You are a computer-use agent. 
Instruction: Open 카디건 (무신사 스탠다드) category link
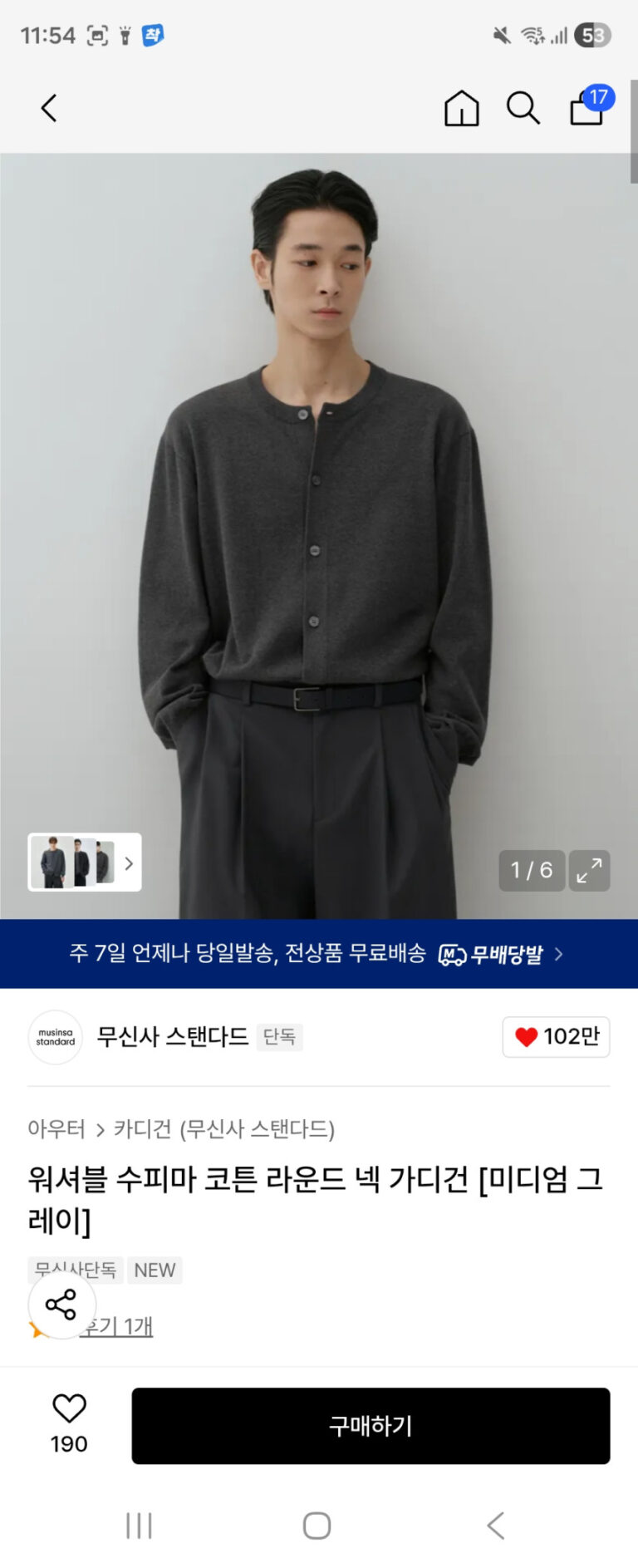click(x=223, y=1128)
